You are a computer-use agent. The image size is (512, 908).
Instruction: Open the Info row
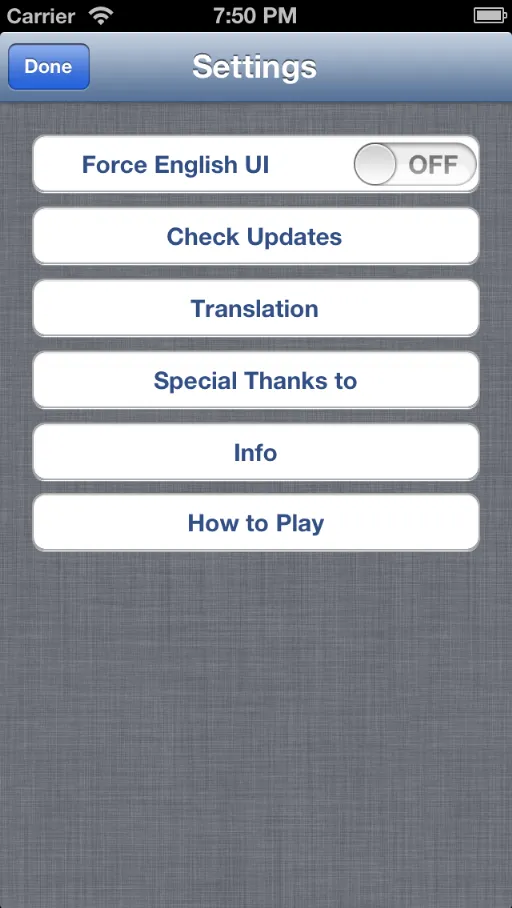click(x=255, y=452)
